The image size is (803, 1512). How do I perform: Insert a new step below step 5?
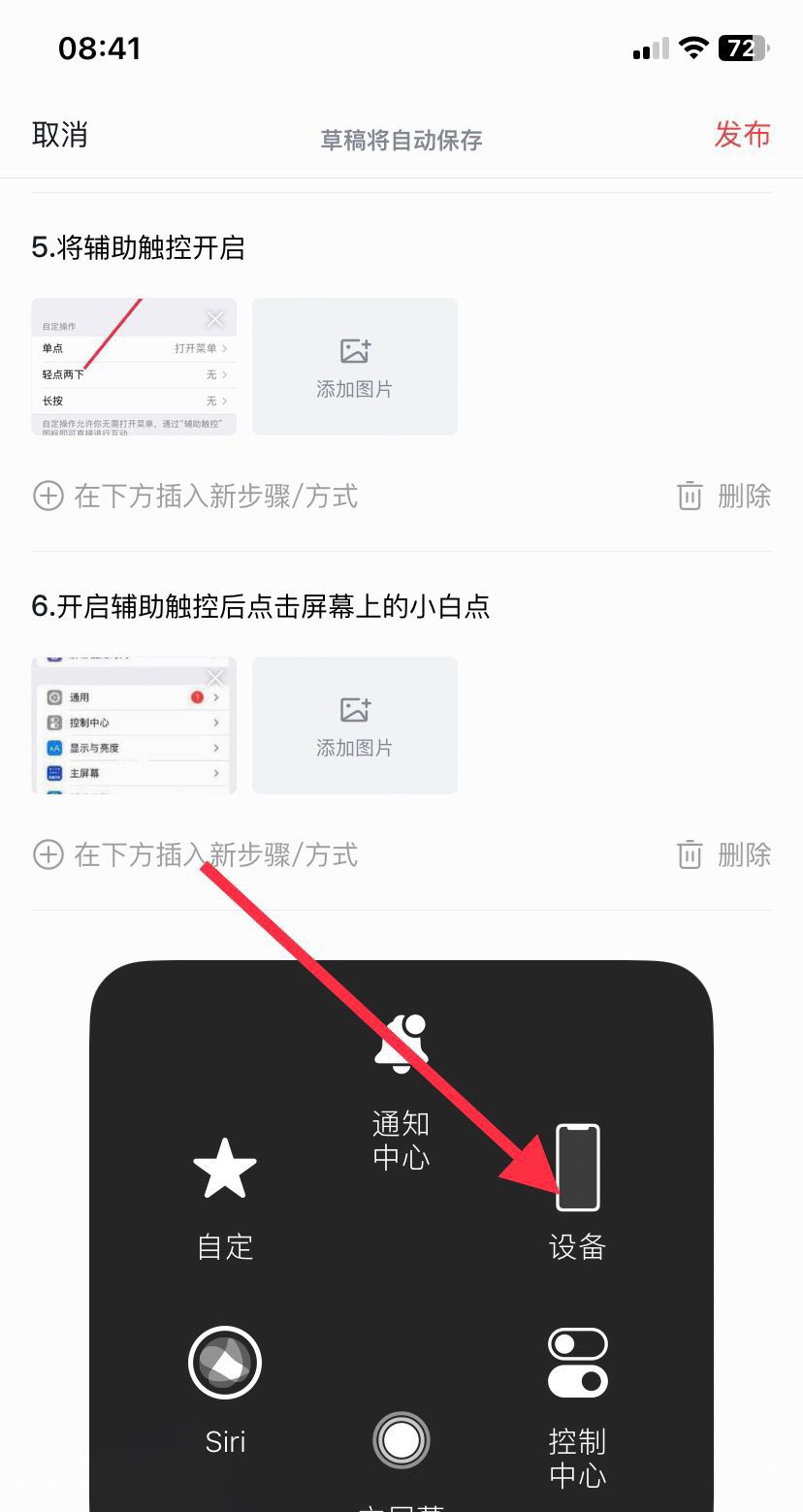click(196, 497)
